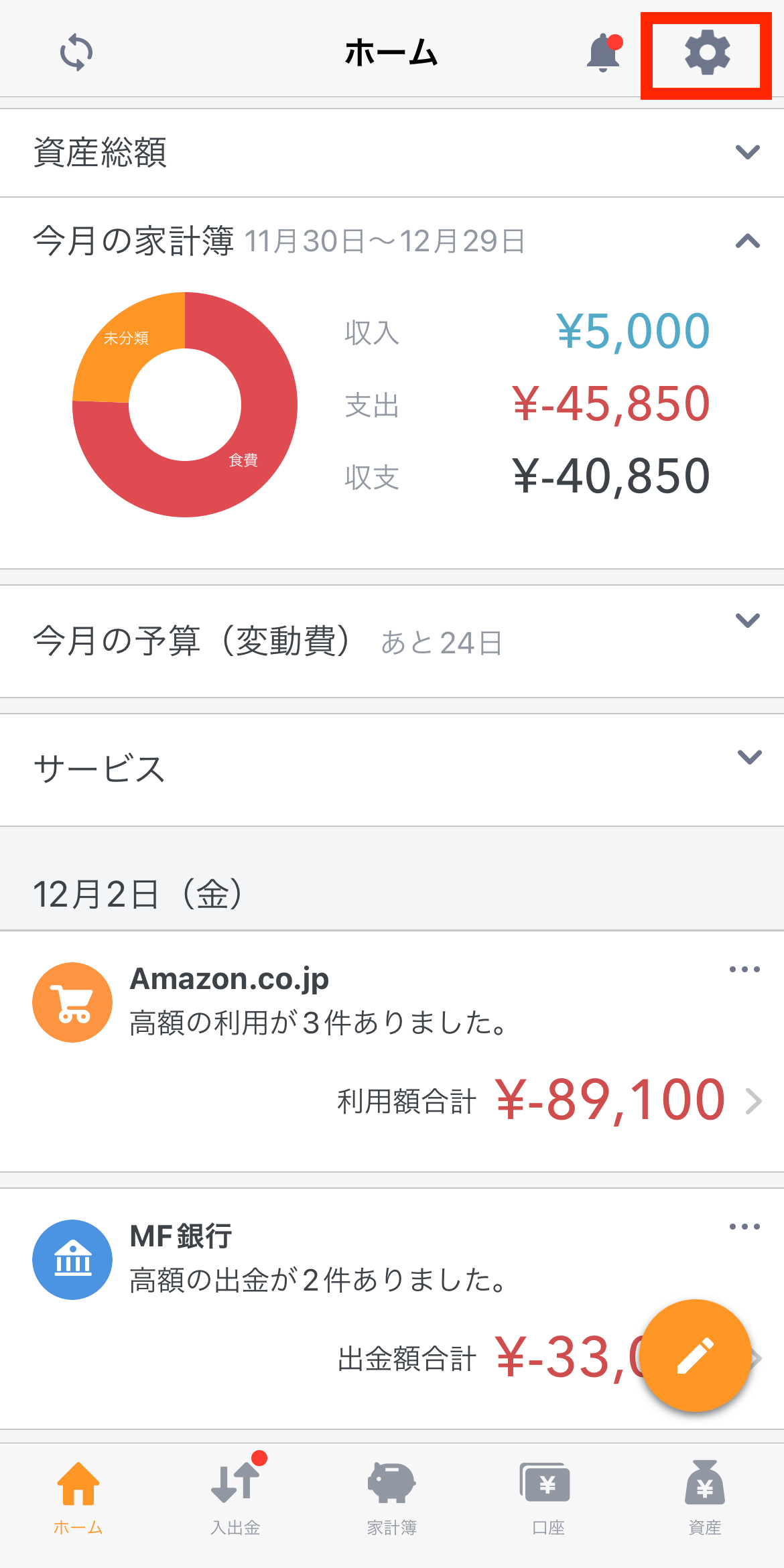Expand the 資産総額 section
This screenshot has width=784, height=1568.
click(748, 153)
